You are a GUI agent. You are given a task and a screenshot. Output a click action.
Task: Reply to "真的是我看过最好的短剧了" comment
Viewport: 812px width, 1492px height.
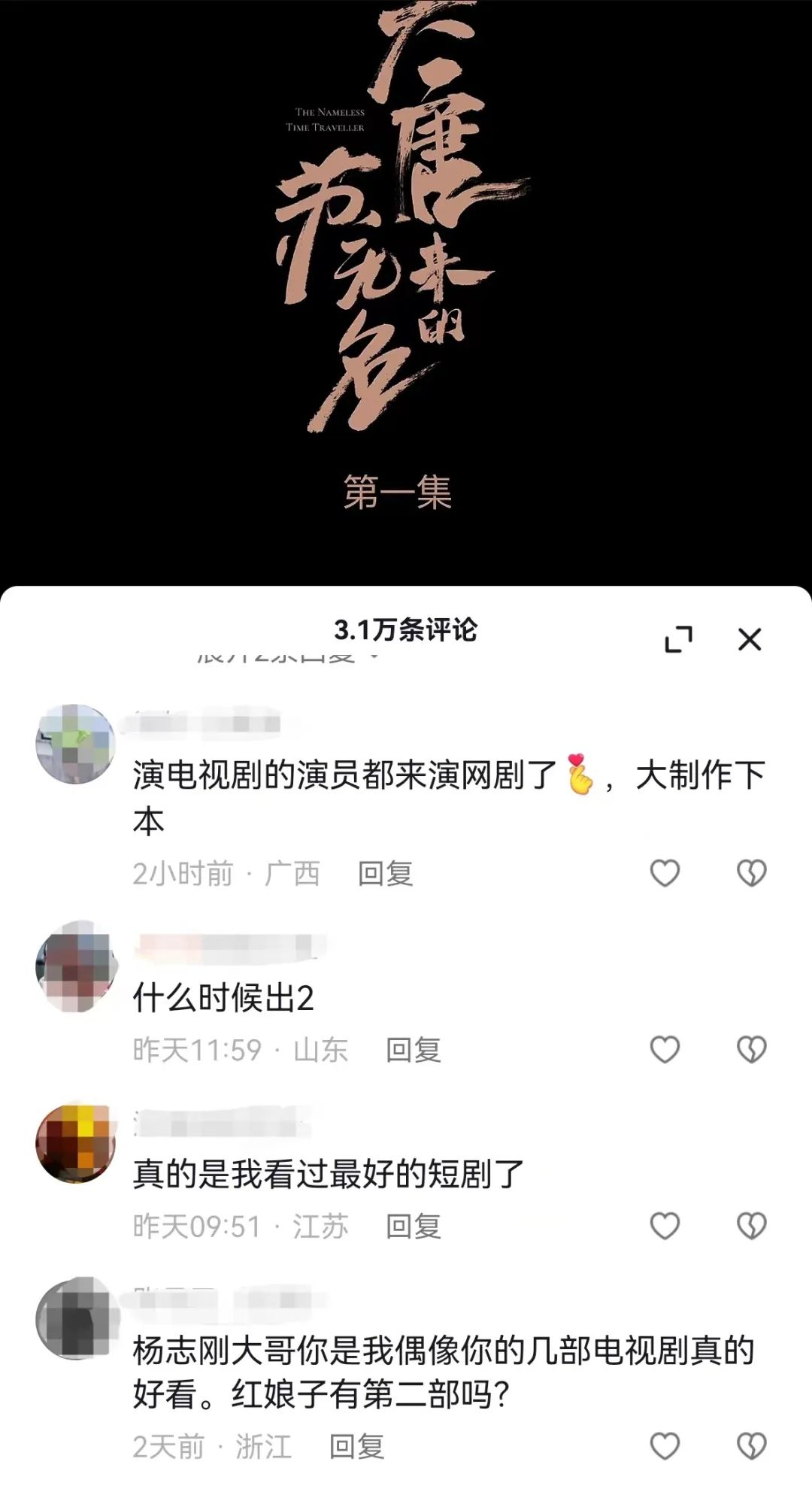(x=413, y=1227)
